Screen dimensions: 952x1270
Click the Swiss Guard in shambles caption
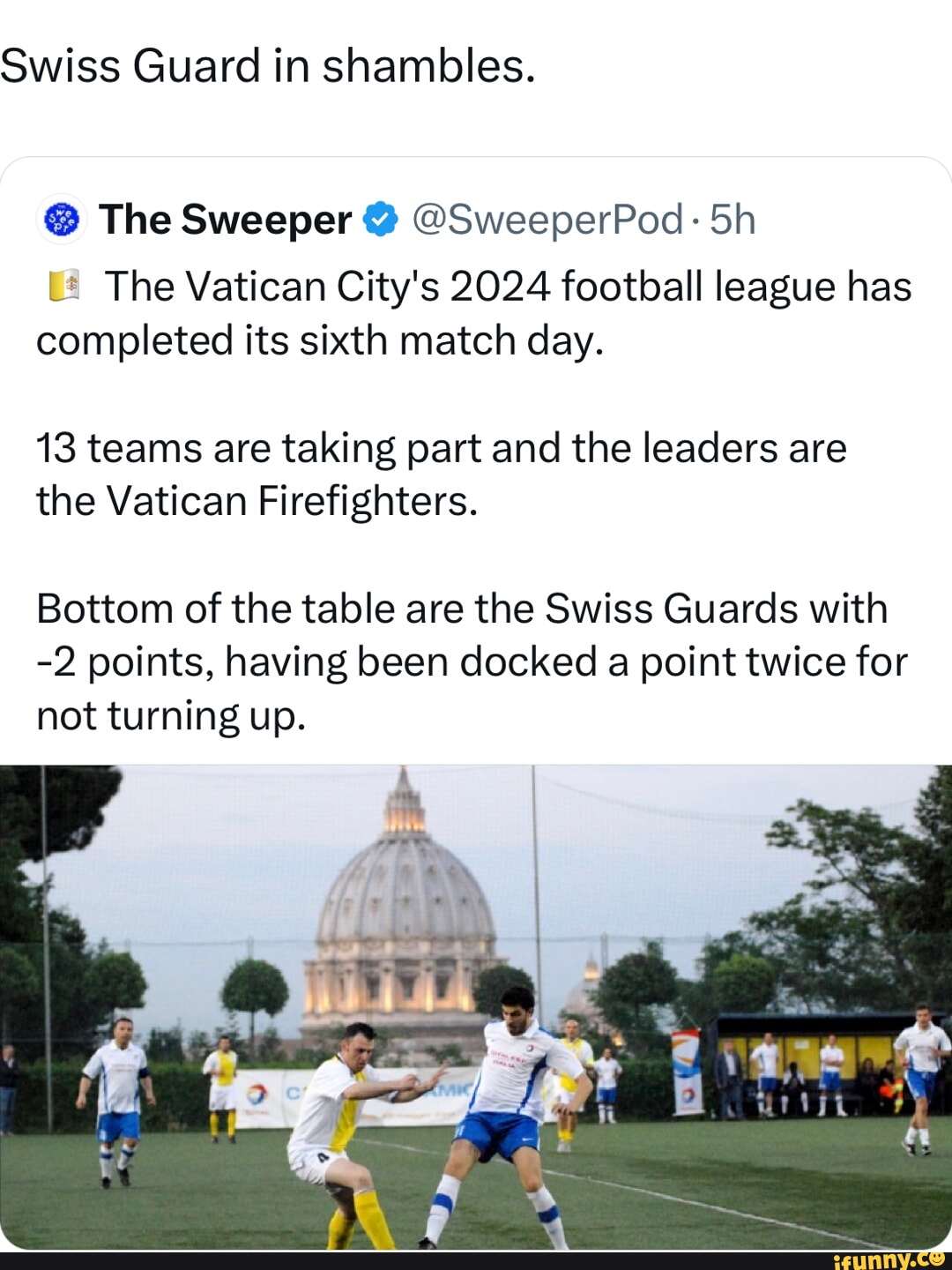(264, 64)
